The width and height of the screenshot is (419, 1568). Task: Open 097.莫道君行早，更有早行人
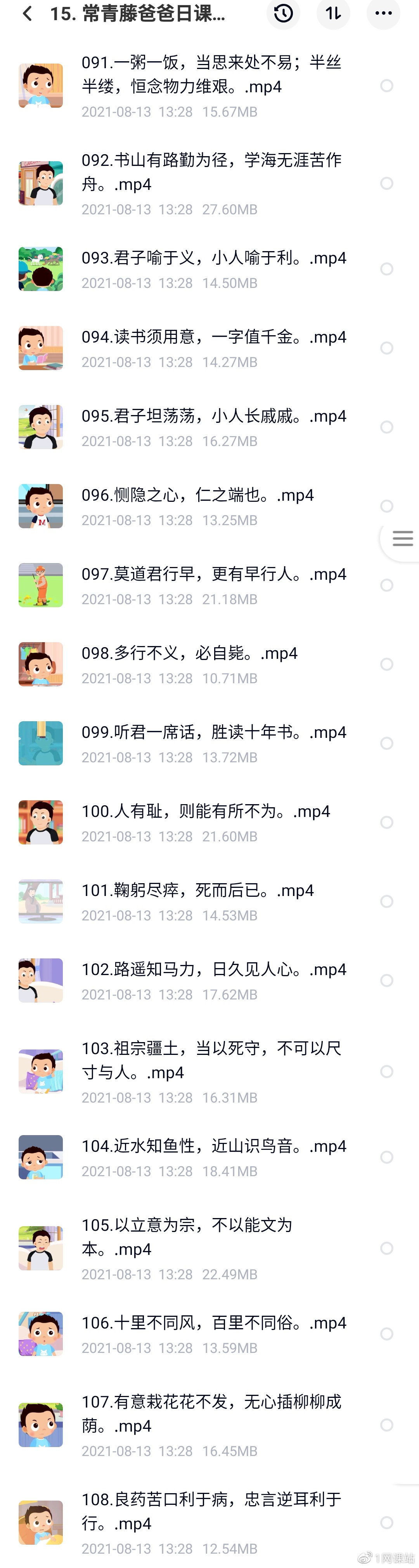coord(213,575)
